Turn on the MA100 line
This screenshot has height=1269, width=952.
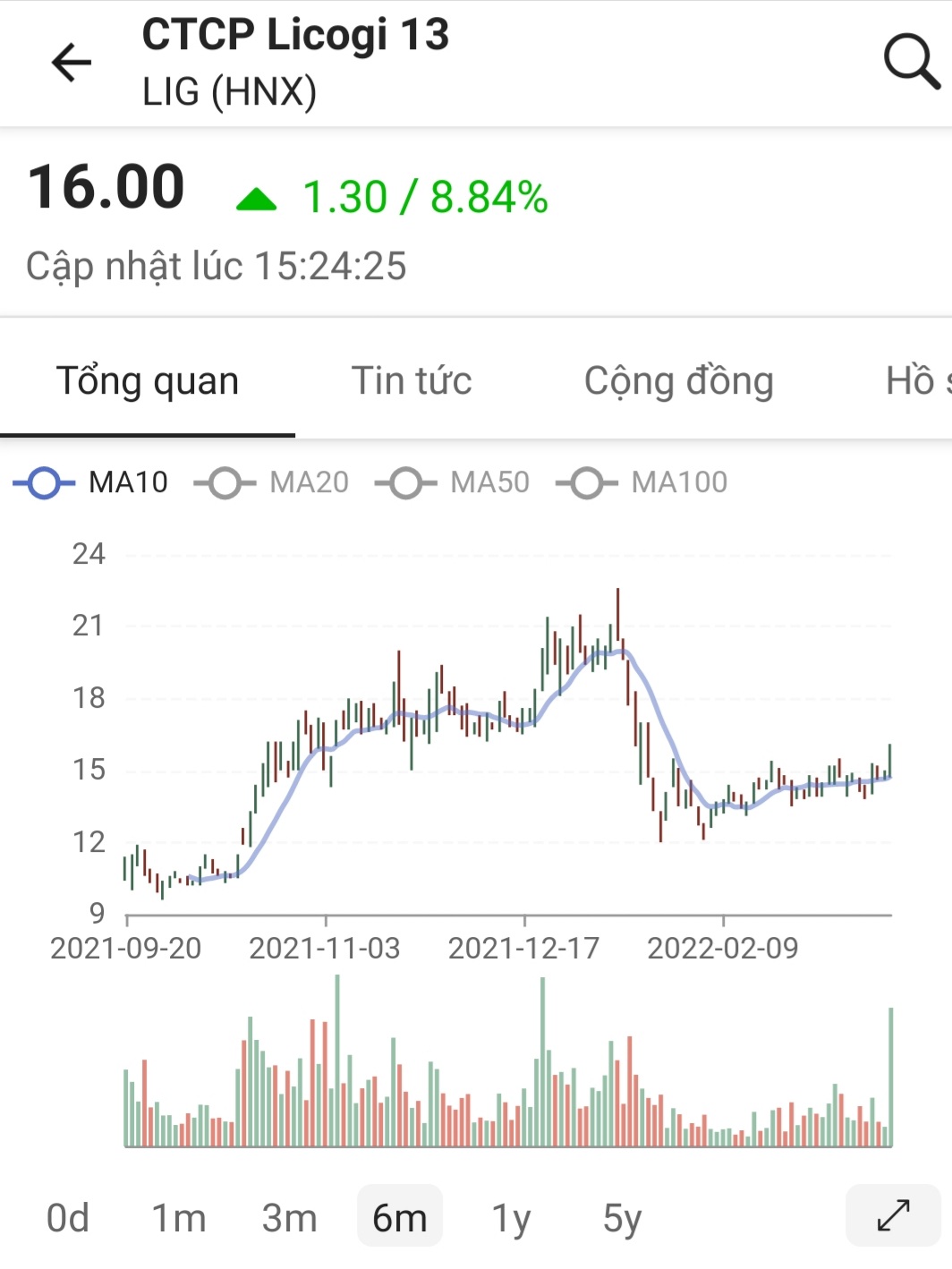(x=642, y=482)
